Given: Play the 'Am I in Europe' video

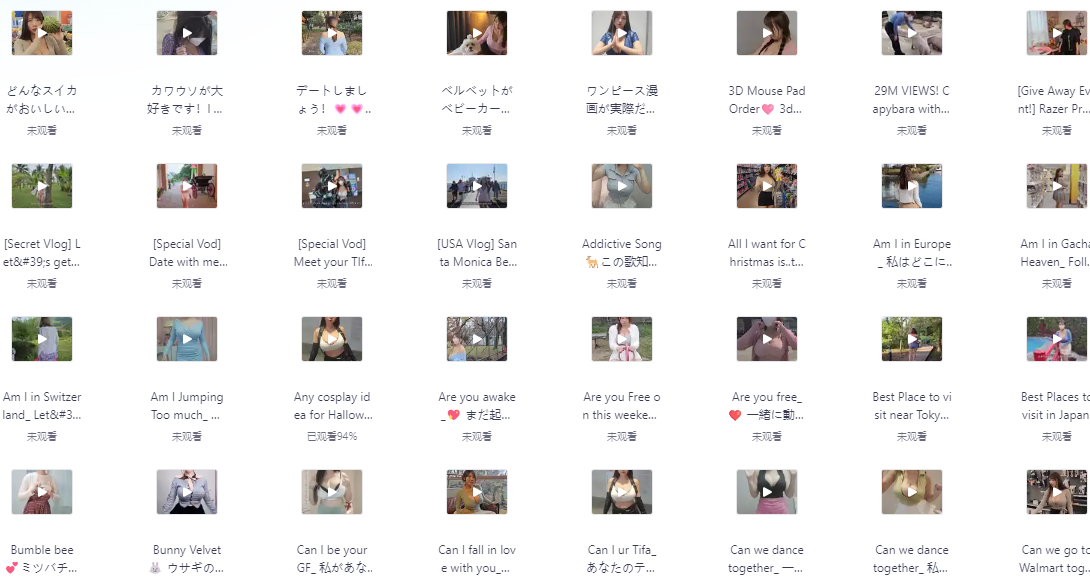Looking at the screenshot, I should click(x=912, y=186).
